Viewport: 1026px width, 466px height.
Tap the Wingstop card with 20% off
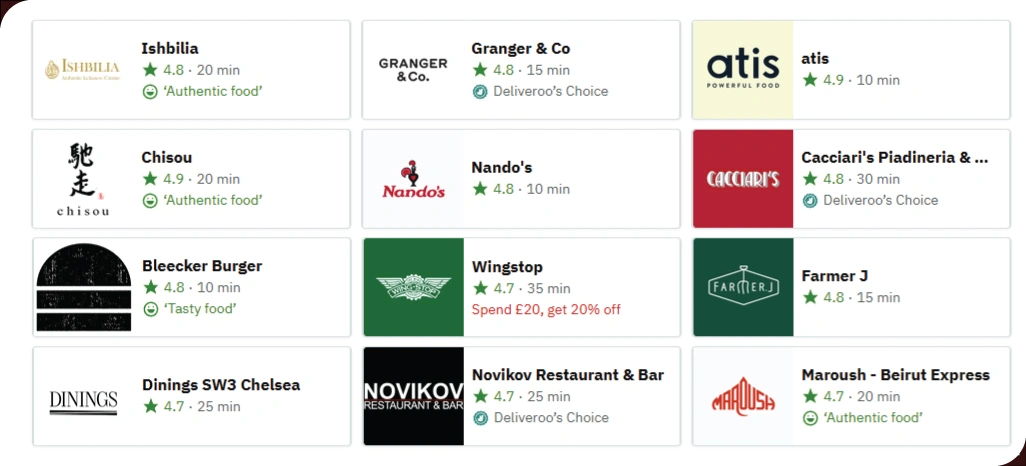(x=521, y=288)
